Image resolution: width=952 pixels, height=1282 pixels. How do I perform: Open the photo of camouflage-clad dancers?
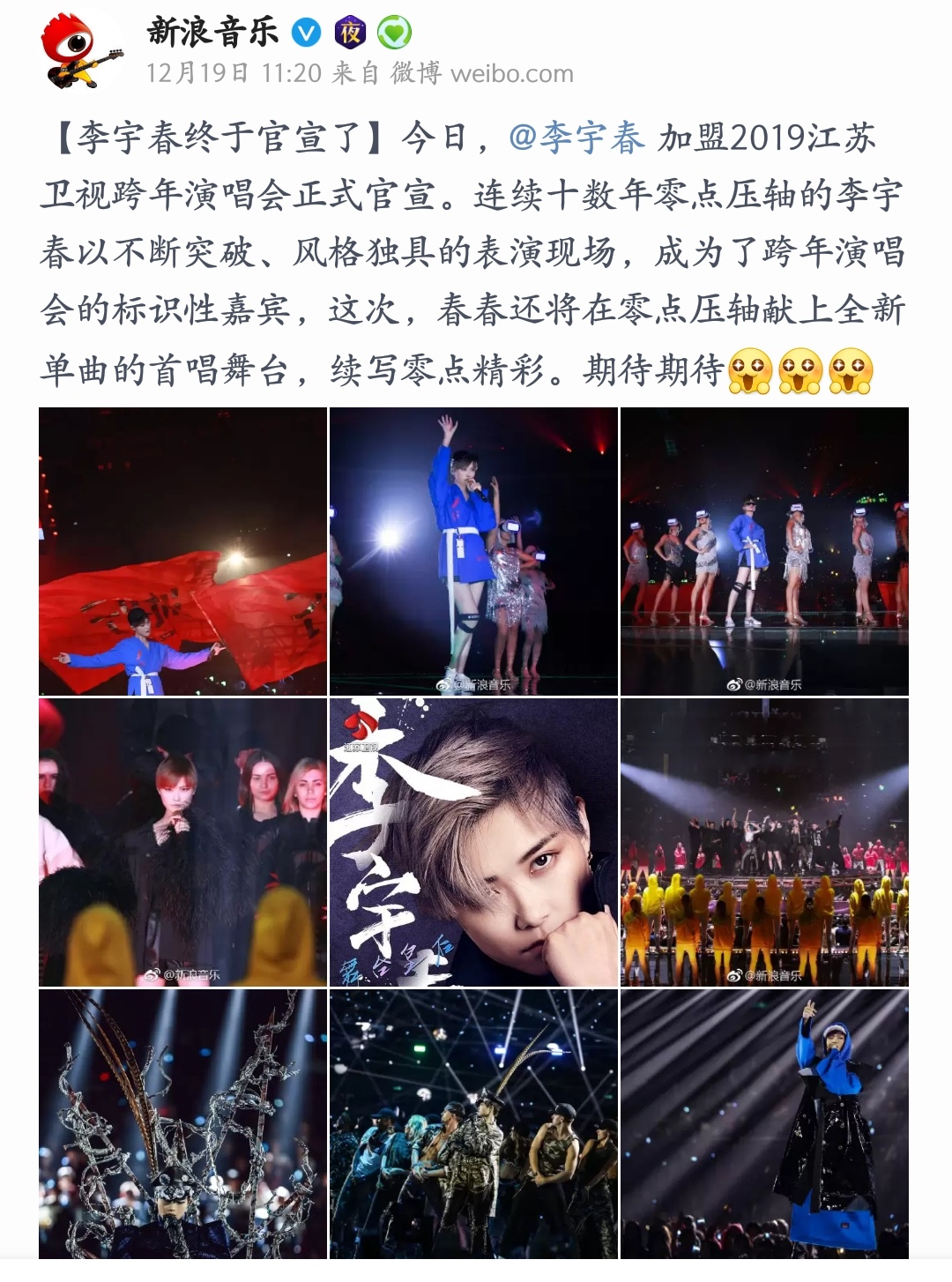(x=473, y=1124)
